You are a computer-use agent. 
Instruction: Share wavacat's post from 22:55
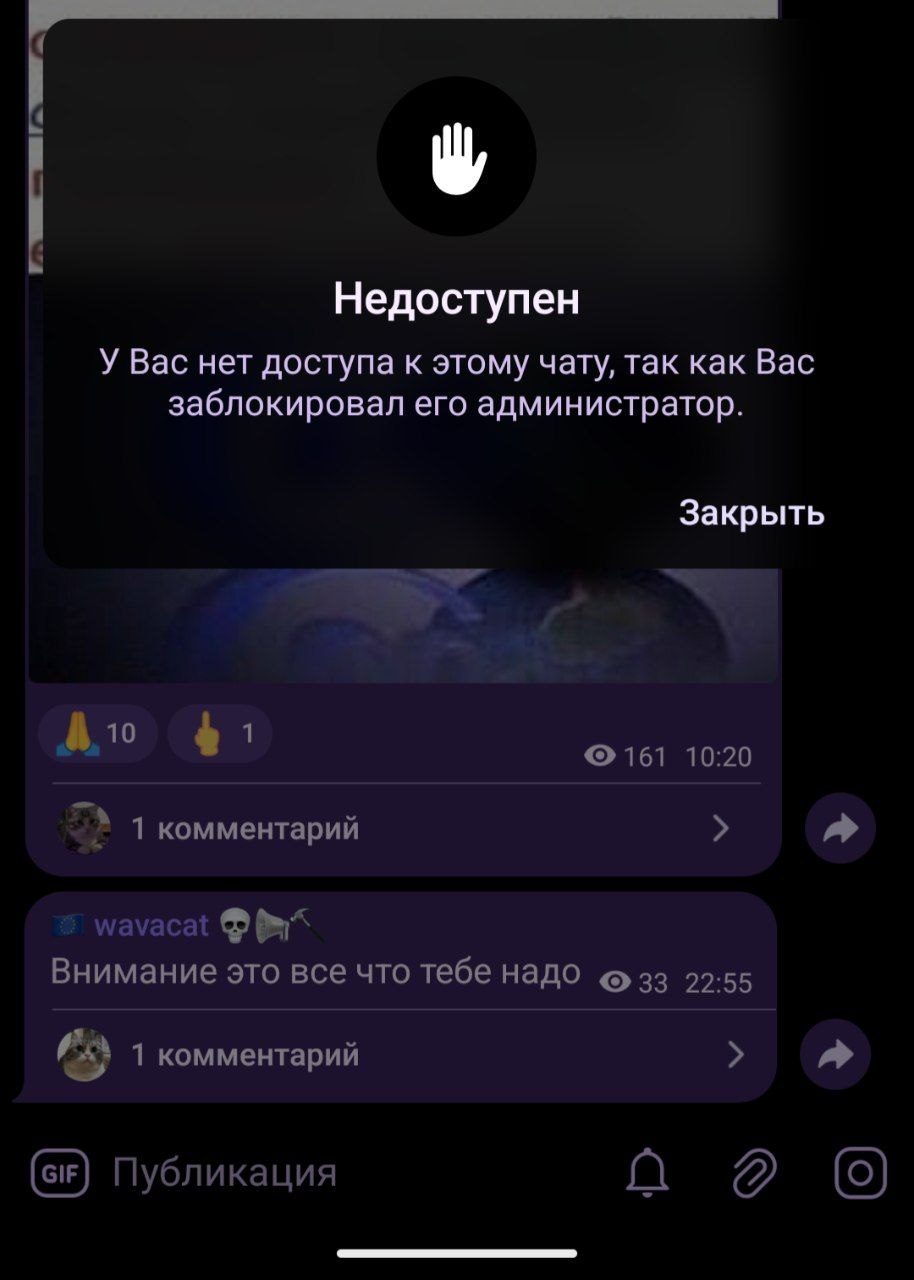pos(836,1054)
